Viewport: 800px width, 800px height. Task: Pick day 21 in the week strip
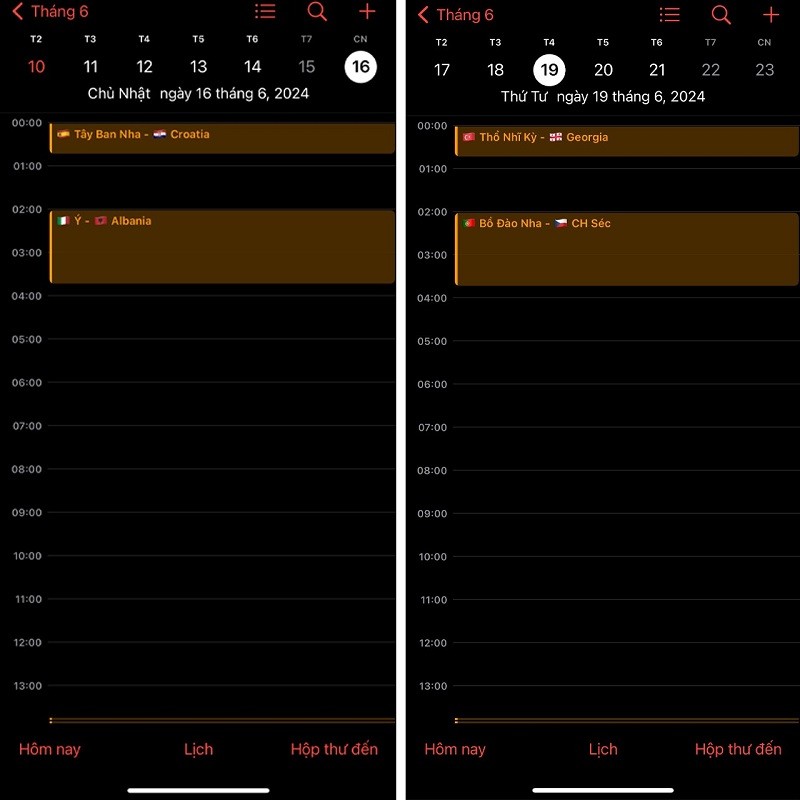657,70
